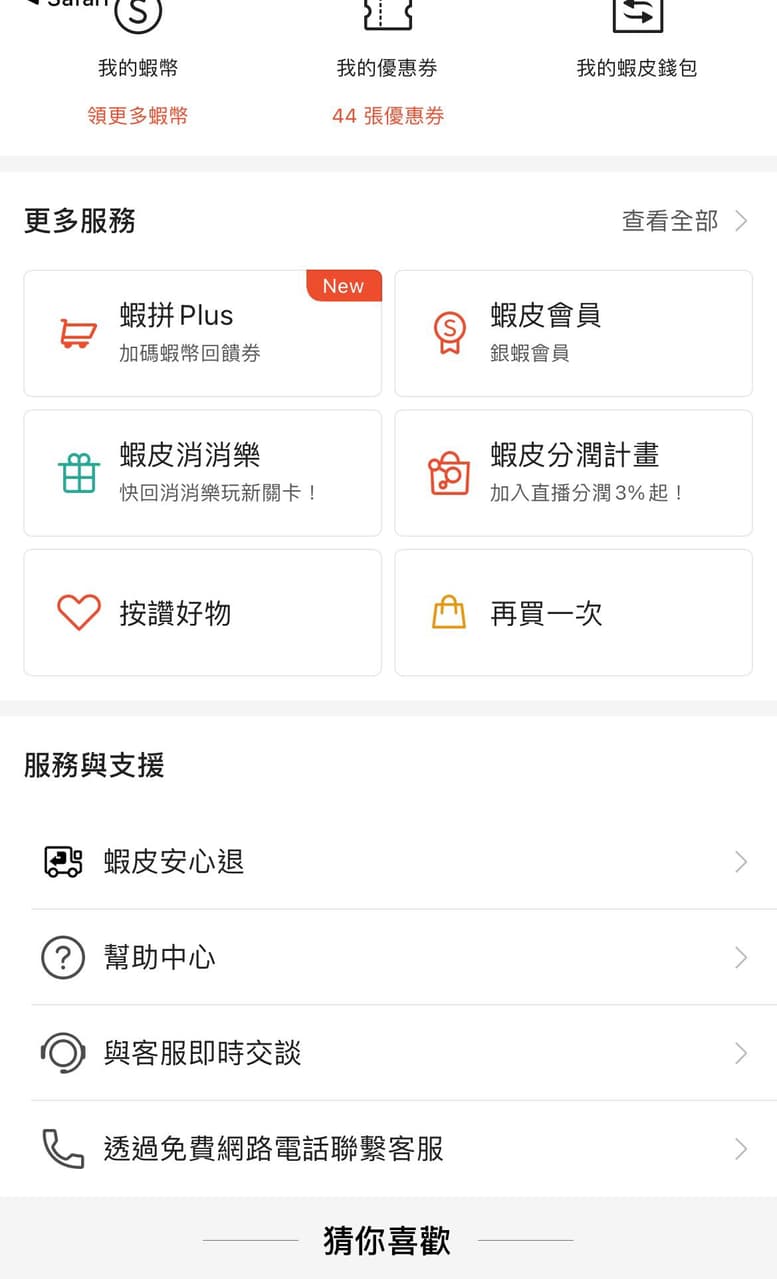Open 再買一次 to reorder

click(574, 613)
